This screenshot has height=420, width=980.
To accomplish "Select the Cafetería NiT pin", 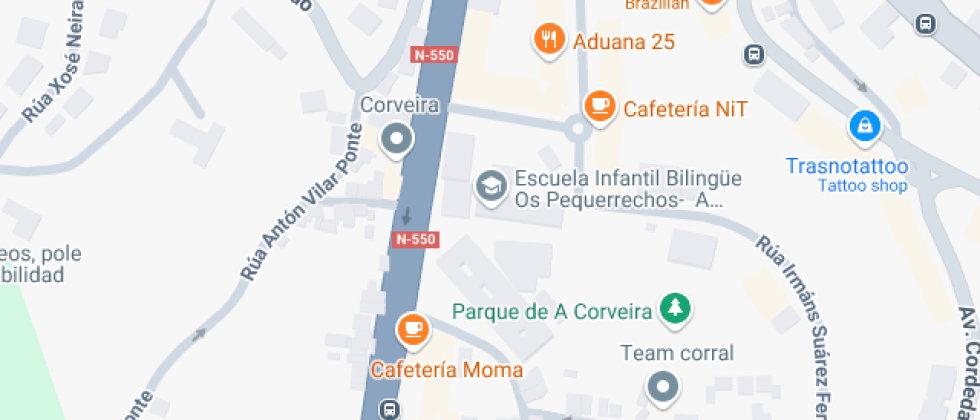I will 599,106.
